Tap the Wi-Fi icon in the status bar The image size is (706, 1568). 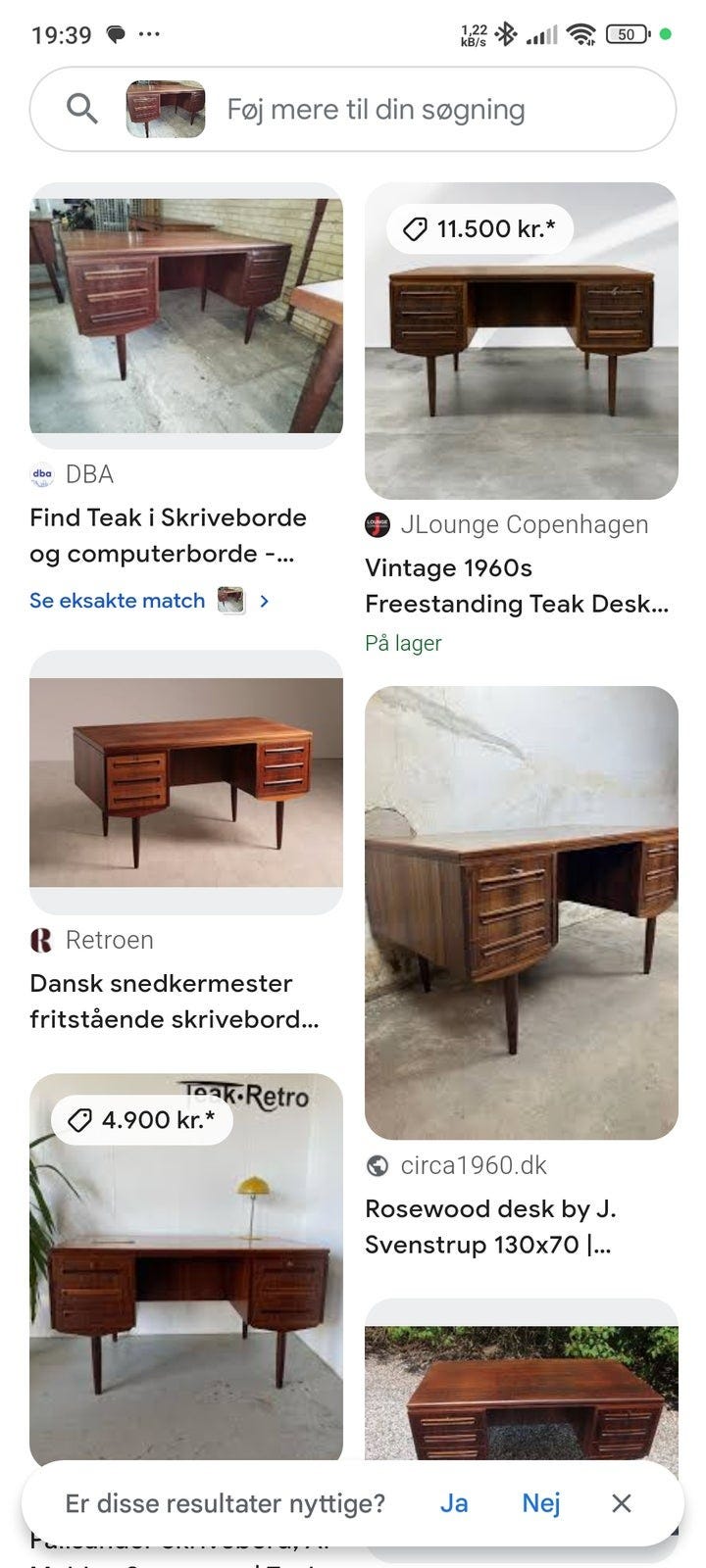point(581,32)
